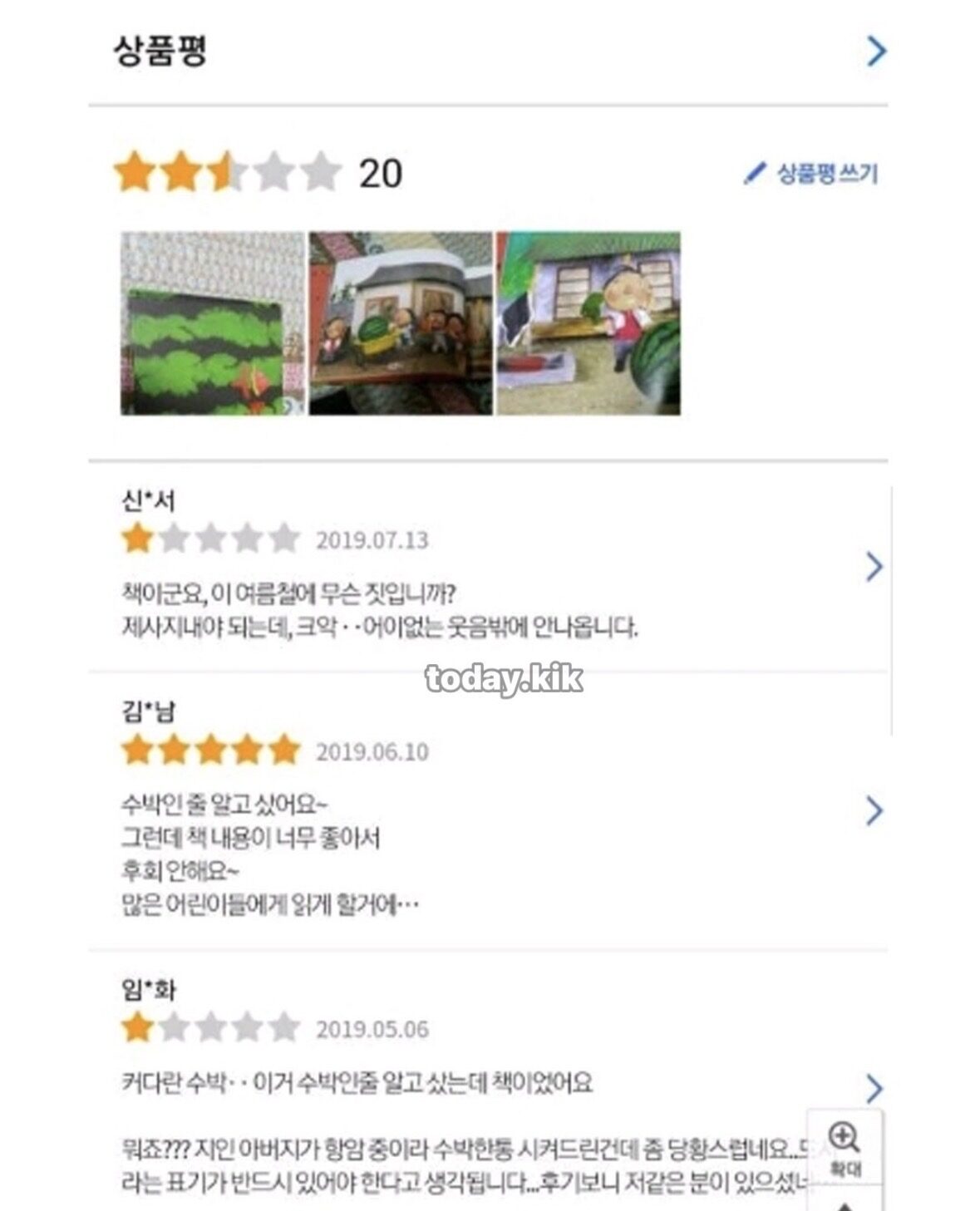Viewport: 980px width, 1211px height.
Task: Tap 상품평 쓰기 to write a review
Action: pos(812,174)
